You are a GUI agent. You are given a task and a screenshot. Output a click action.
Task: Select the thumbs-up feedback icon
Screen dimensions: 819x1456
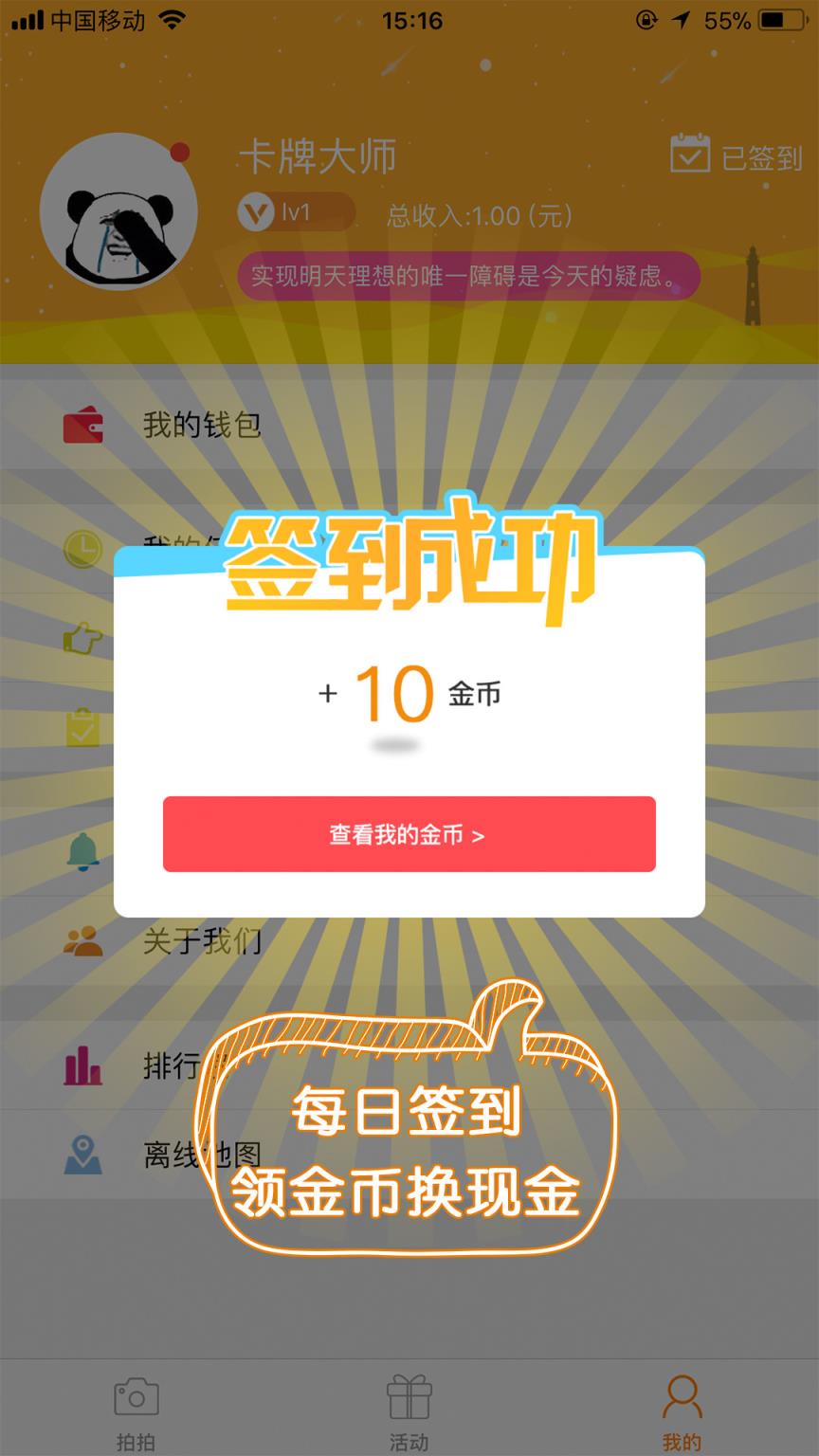(x=83, y=637)
